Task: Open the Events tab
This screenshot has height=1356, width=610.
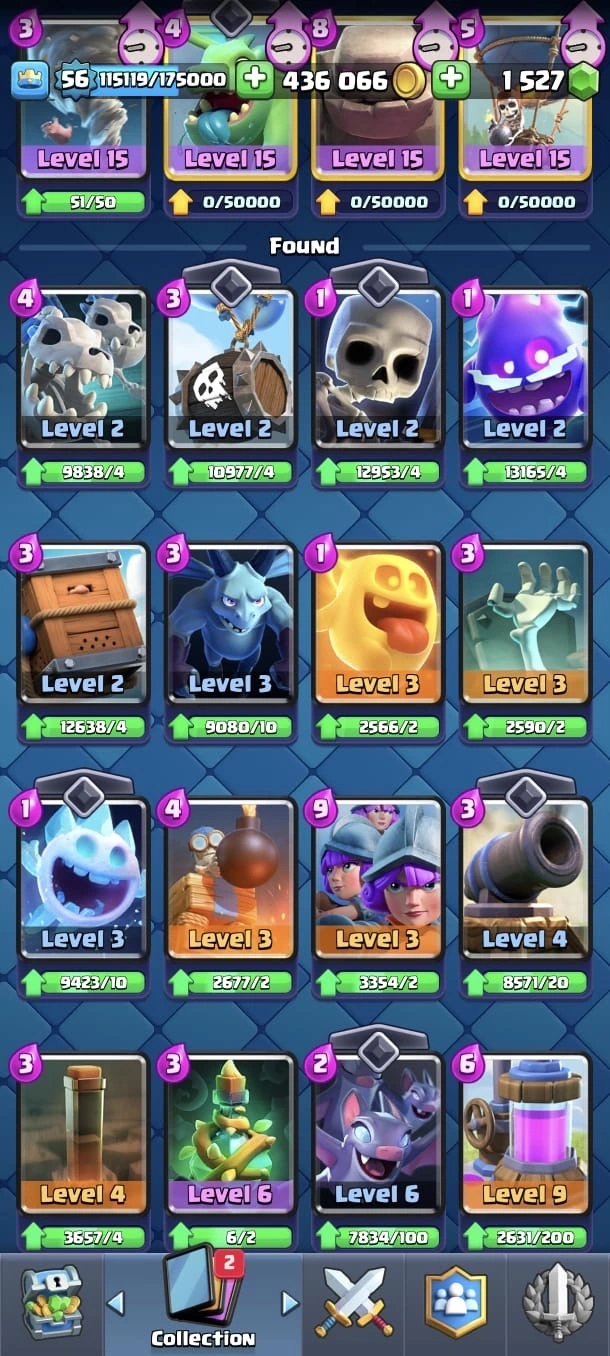Action: click(559, 1302)
